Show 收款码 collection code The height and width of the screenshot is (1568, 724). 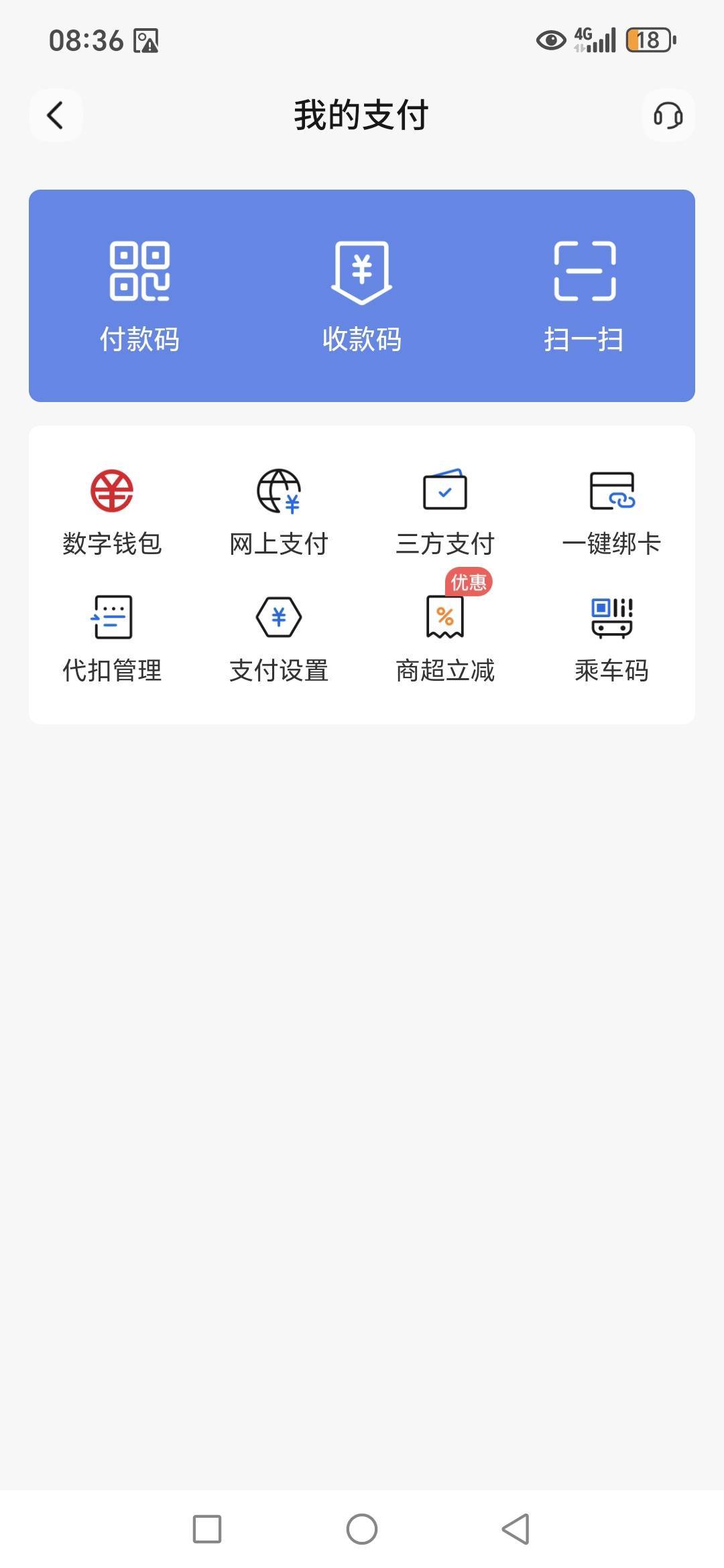(x=362, y=296)
